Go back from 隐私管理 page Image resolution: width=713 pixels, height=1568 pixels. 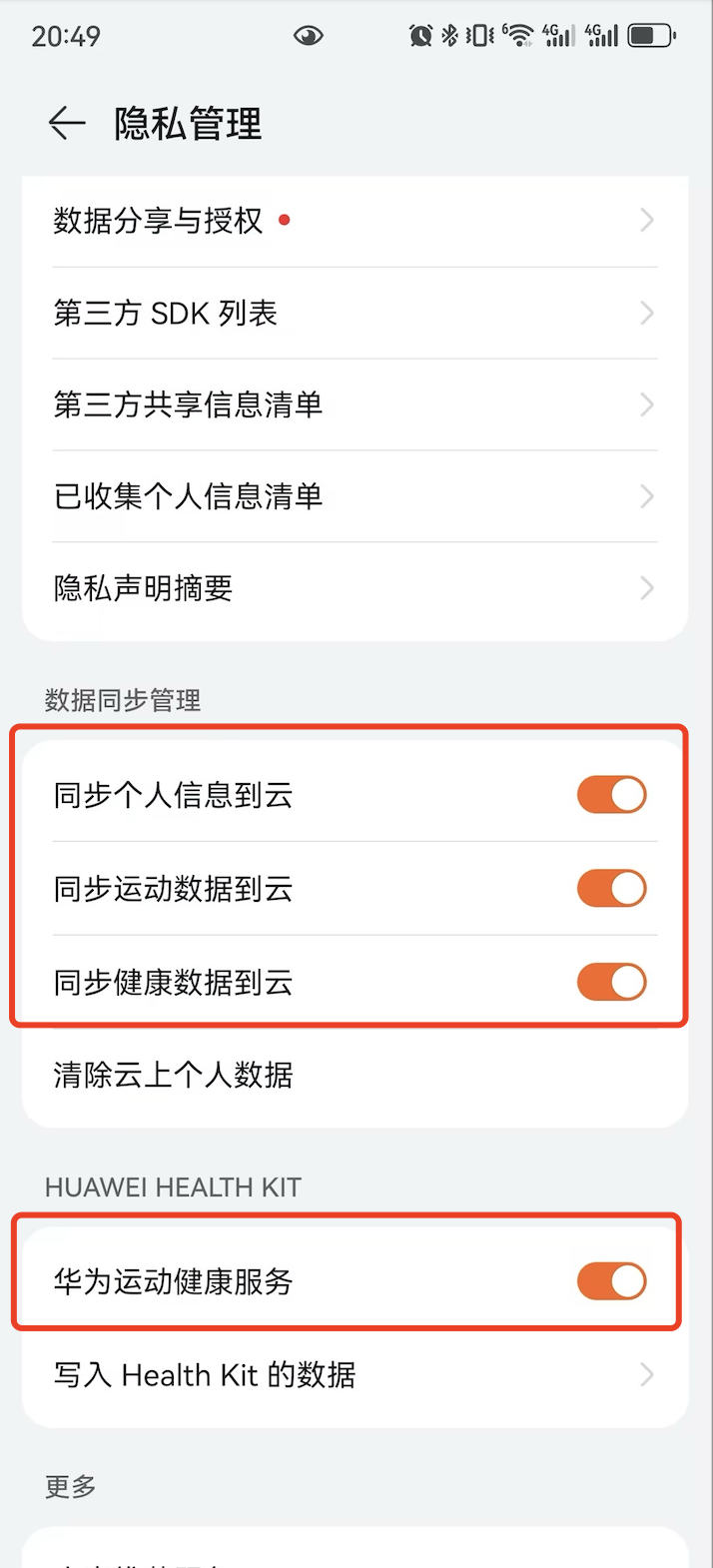coord(67,124)
